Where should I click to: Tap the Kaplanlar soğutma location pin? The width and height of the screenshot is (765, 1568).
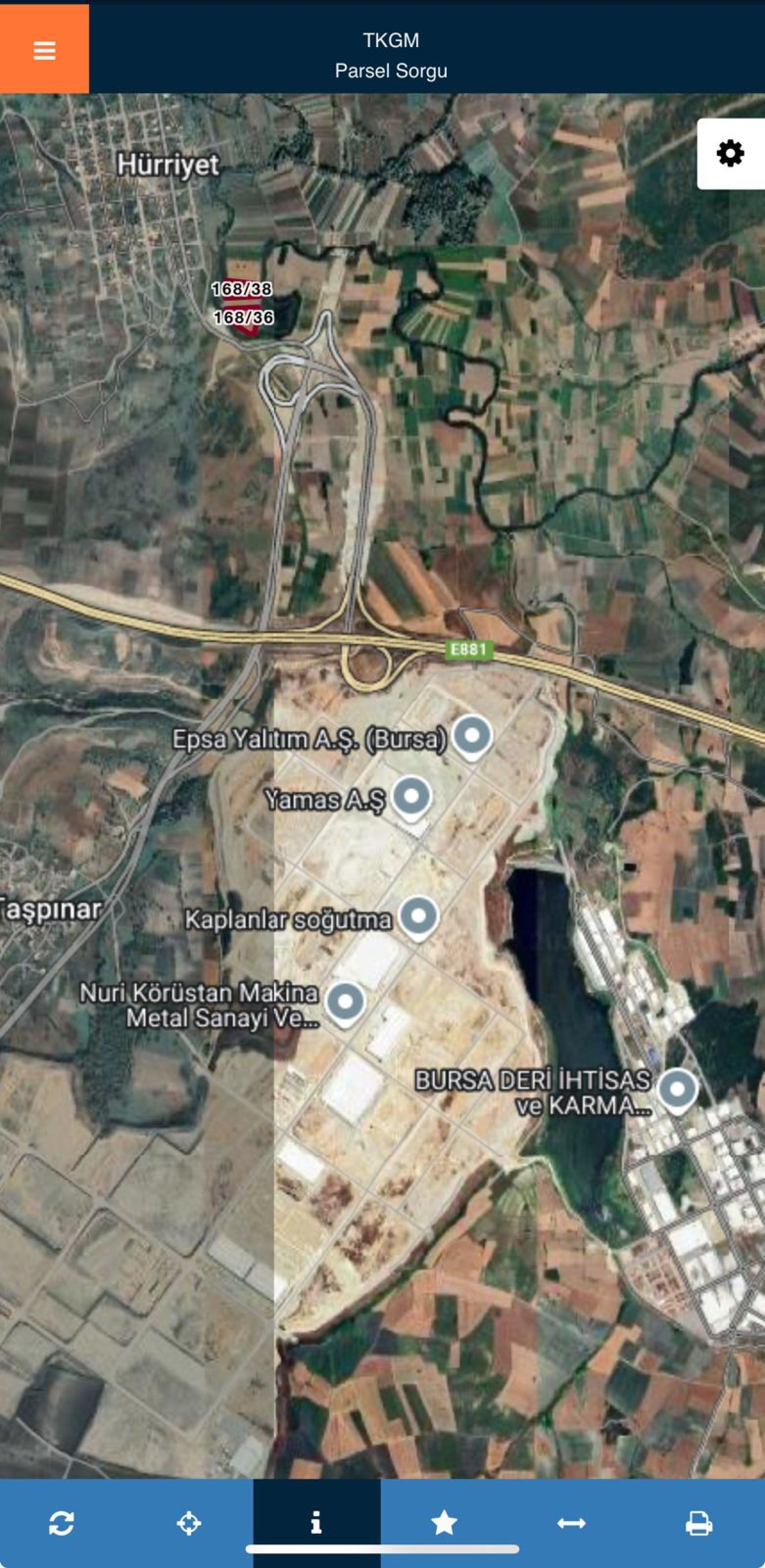tap(418, 916)
